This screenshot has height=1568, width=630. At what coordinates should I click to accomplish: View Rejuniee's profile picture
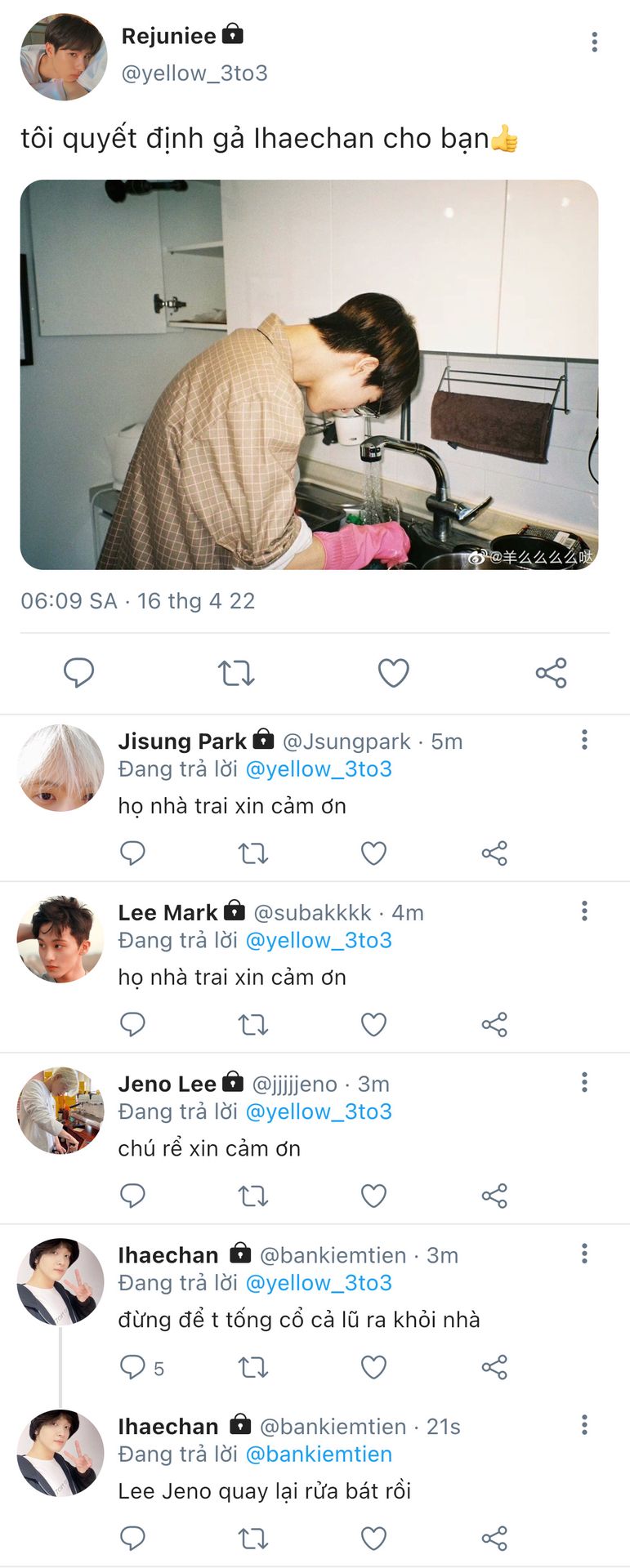point(63,57)
